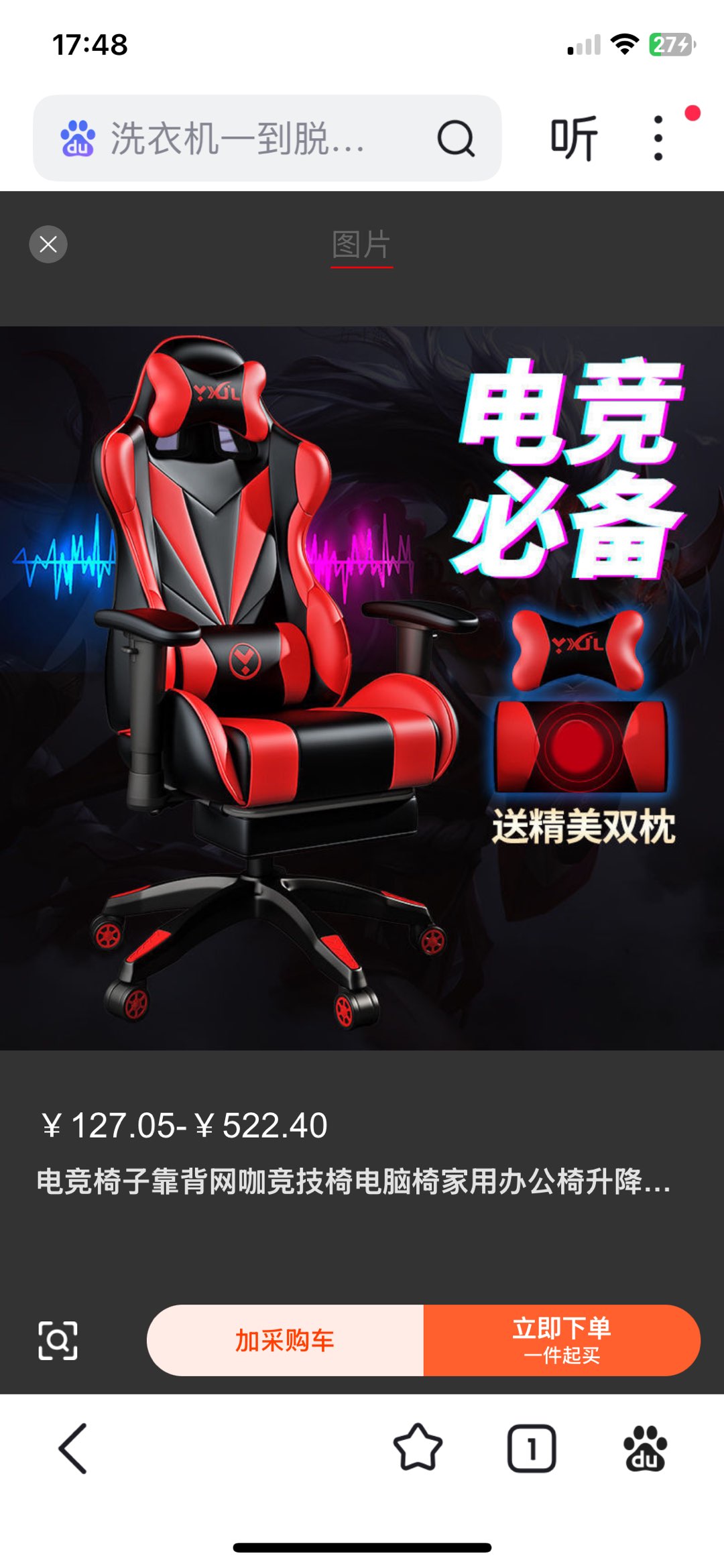Go back with the browser back arrow
The width and height of the screenshot is (724, 1568).
pyautogui.click(x=74, y=1448)
